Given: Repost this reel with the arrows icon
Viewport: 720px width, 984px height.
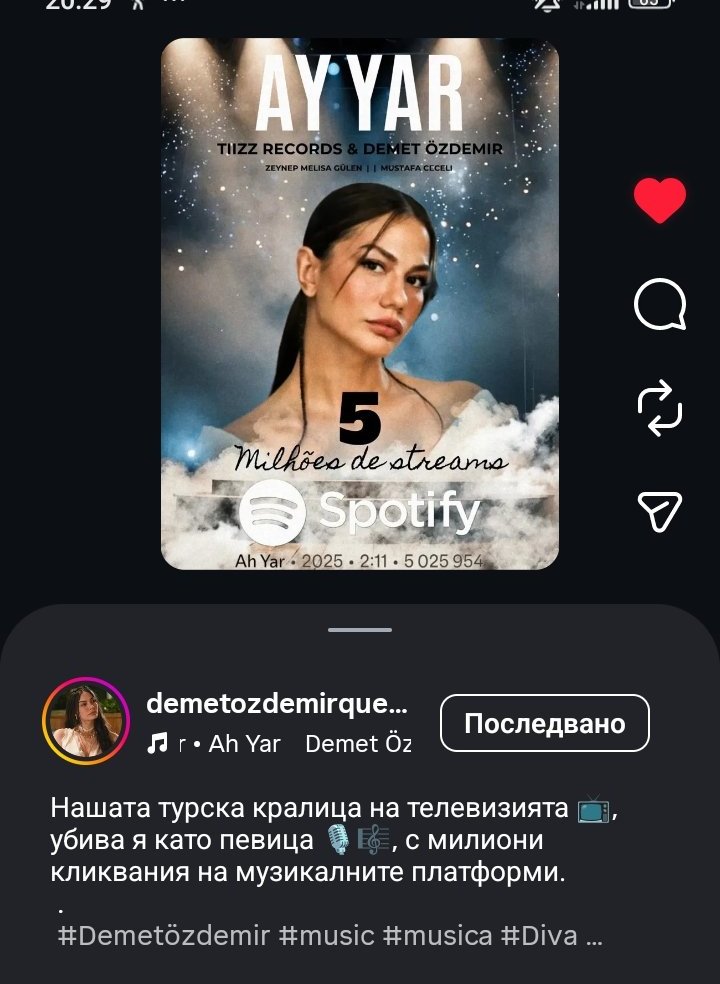Looking at the screenshot, I should pos(660,407).
